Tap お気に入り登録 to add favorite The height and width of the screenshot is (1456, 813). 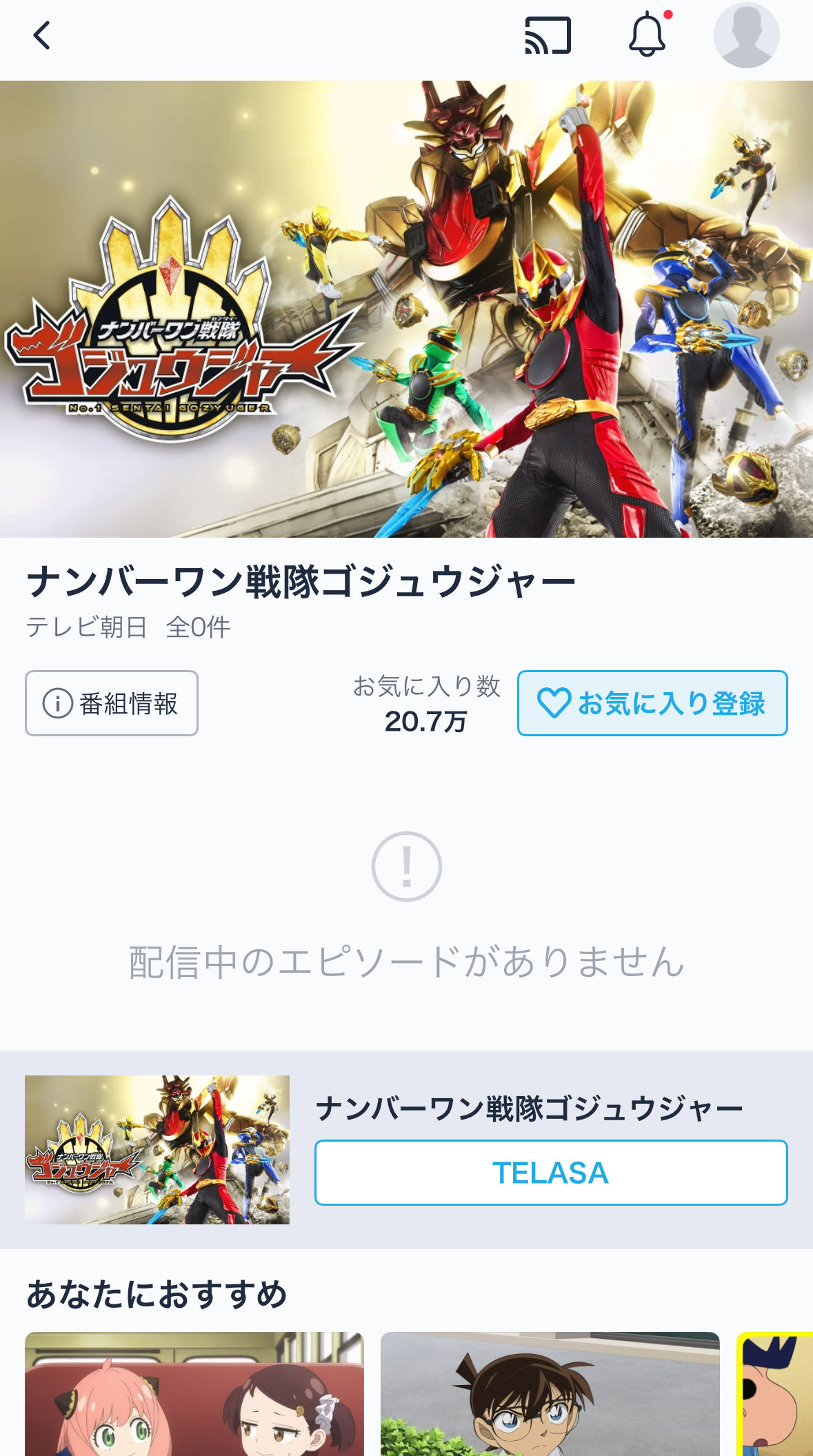(x=652, y=703)
